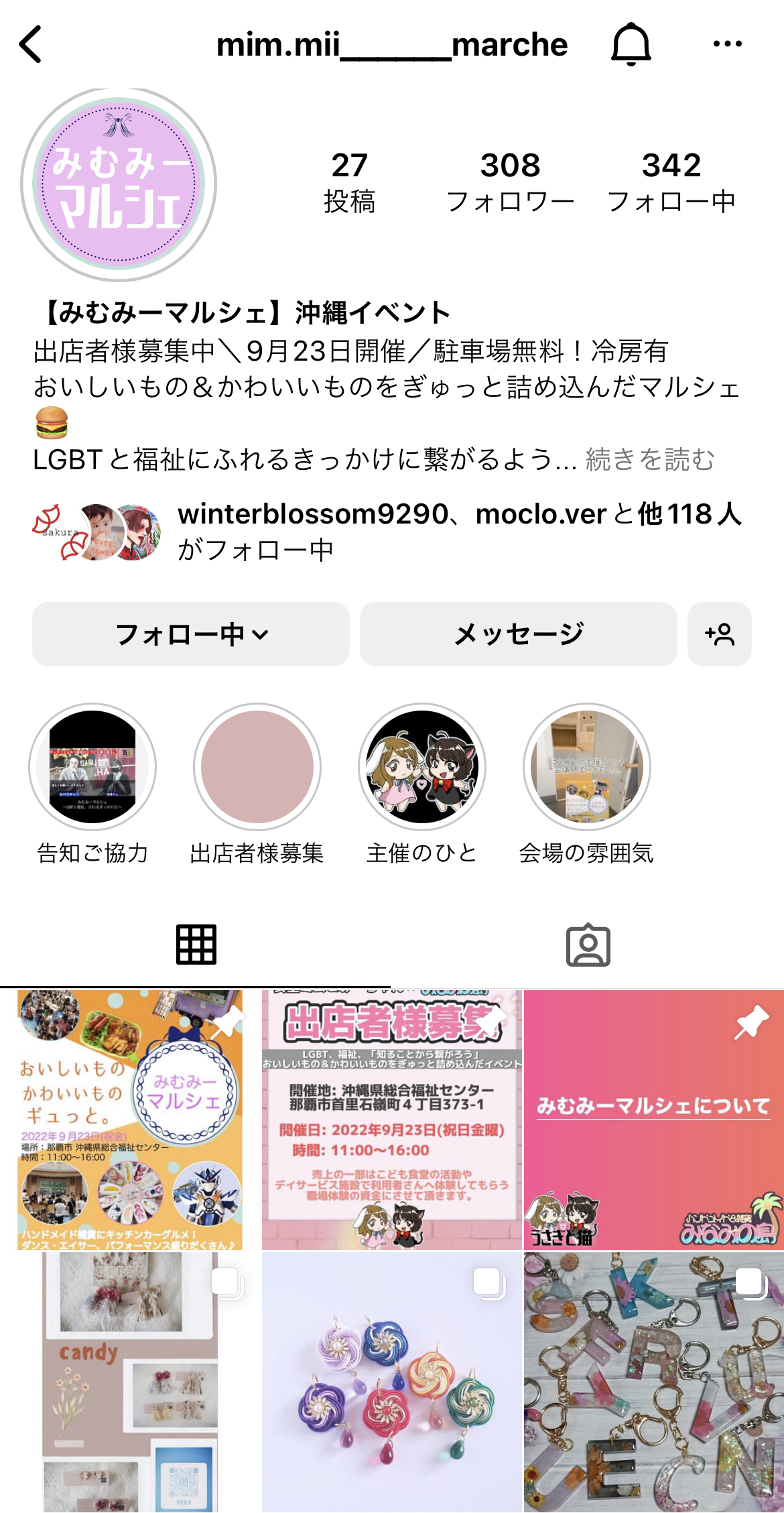View the 308 フォロワー list
The height and width of the screenshot is (1513, 784).
coord(510,182)
